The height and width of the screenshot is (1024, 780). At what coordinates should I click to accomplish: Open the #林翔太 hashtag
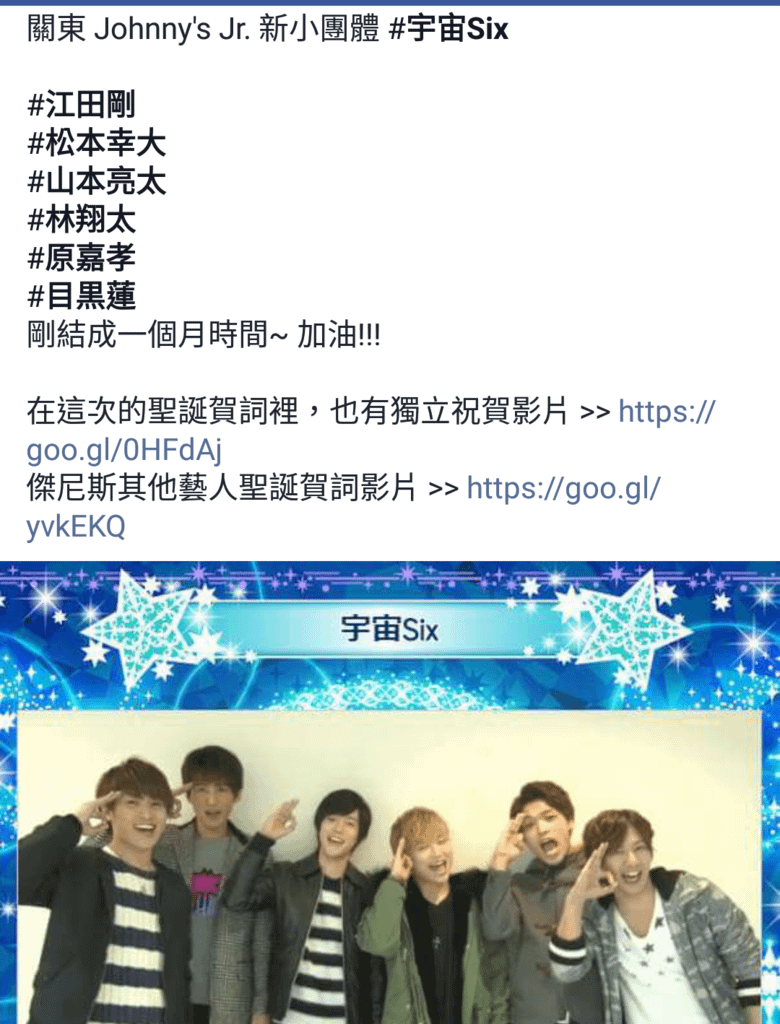[x=81, y=219]
